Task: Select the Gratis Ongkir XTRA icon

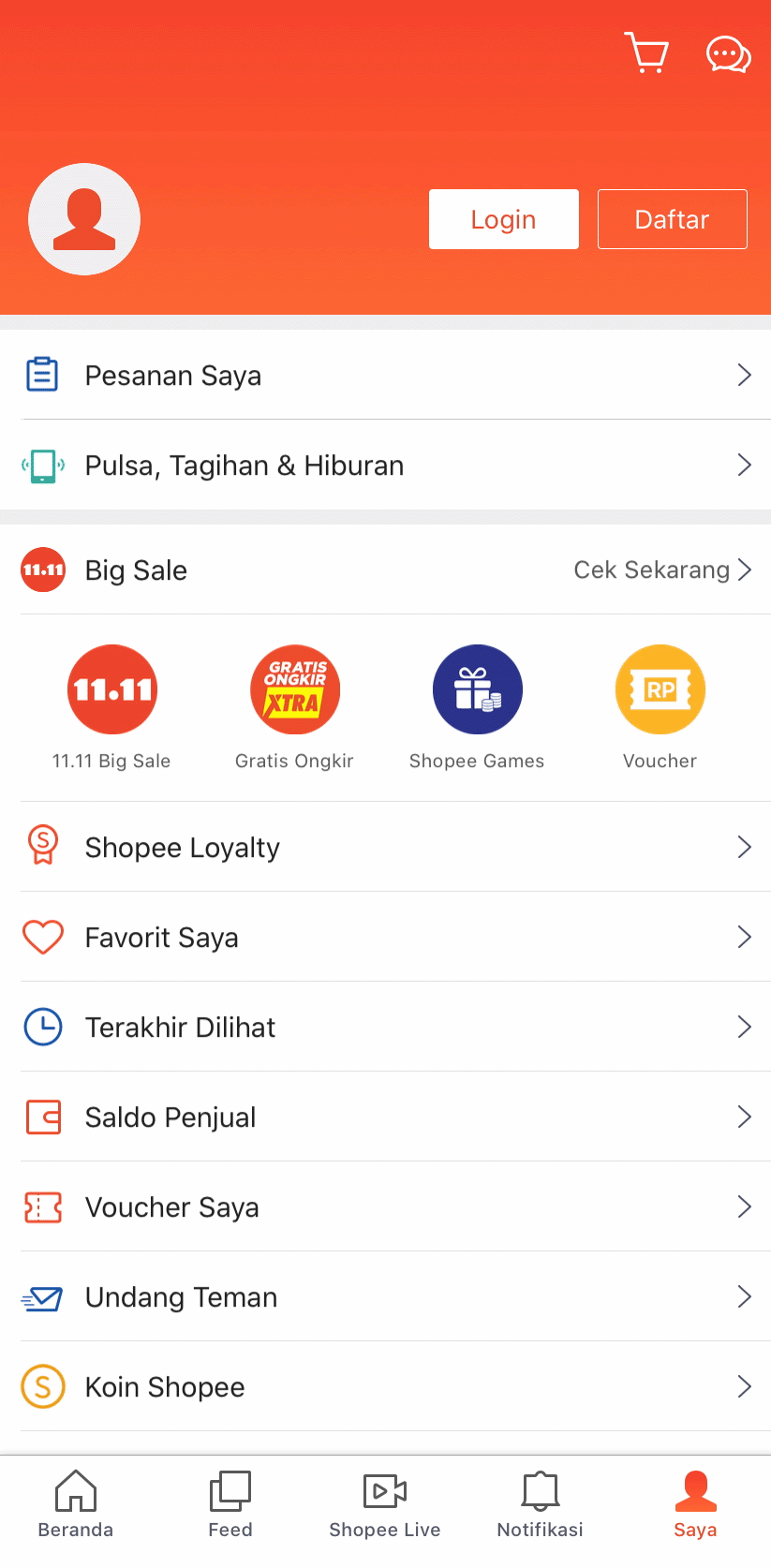Action: [x=295, y=688]
